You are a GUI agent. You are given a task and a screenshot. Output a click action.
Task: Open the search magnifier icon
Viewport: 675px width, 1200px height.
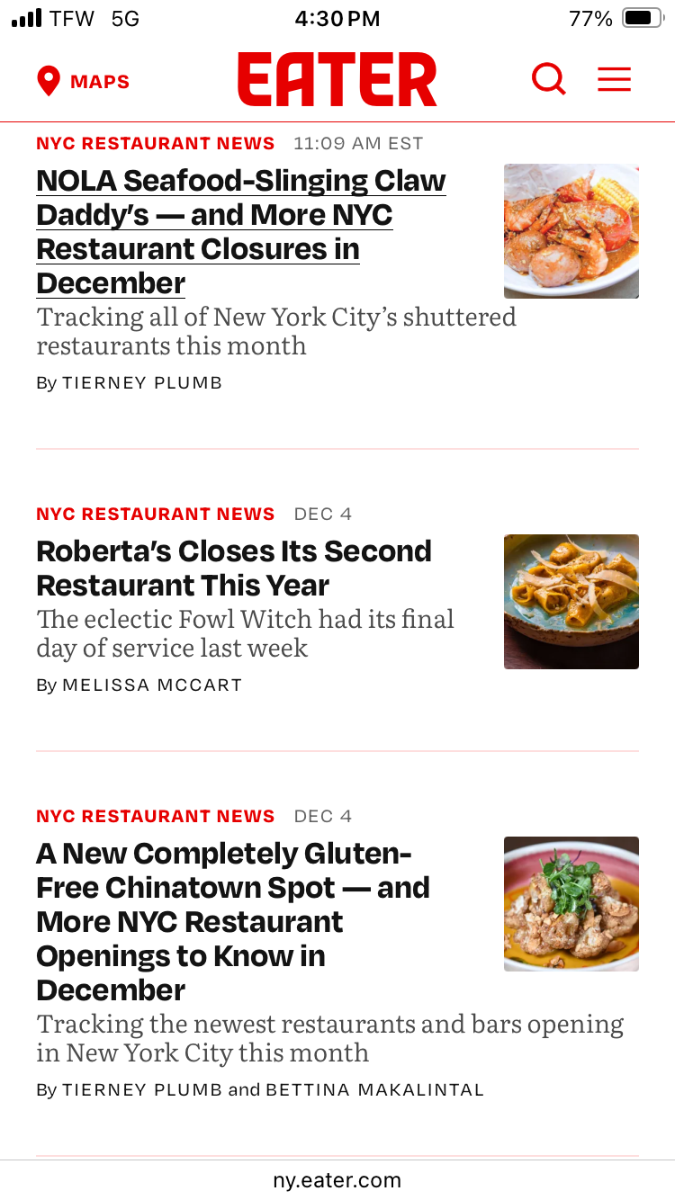548,79
